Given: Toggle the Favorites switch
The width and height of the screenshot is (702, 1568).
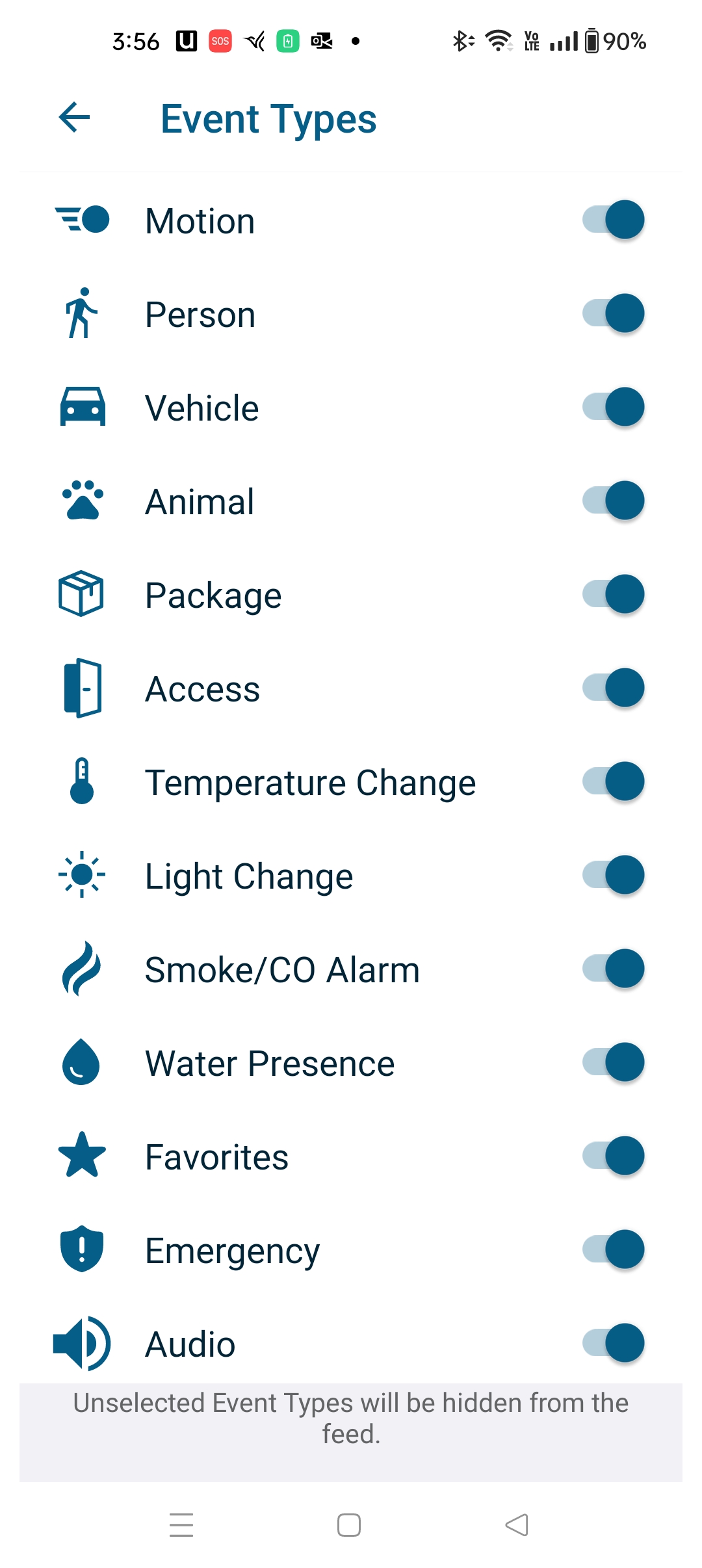Looking at the screenshot, I should click(613, 1156).
